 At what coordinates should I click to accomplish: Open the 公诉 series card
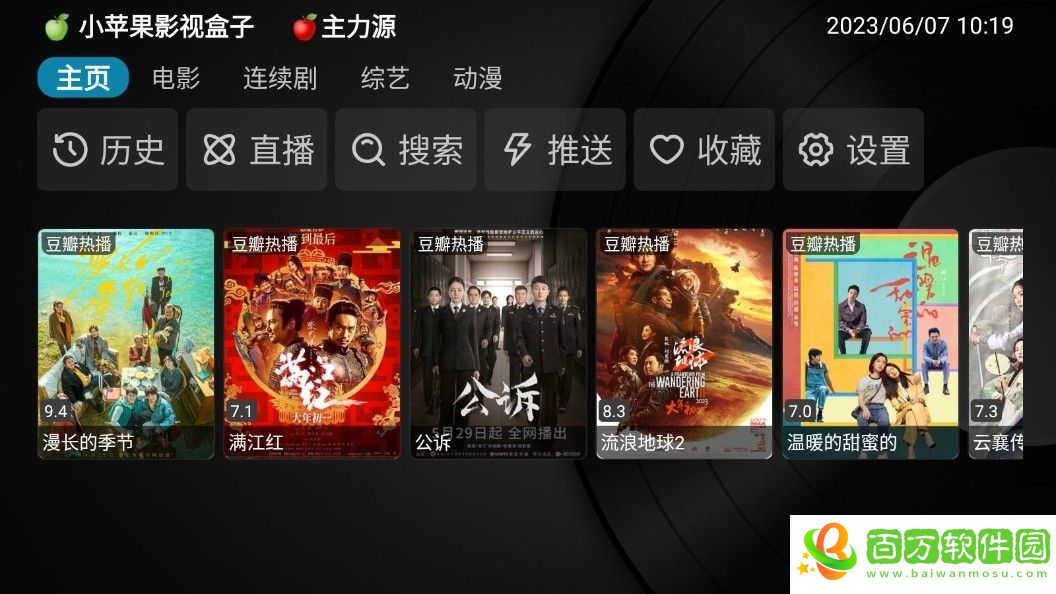498,344
